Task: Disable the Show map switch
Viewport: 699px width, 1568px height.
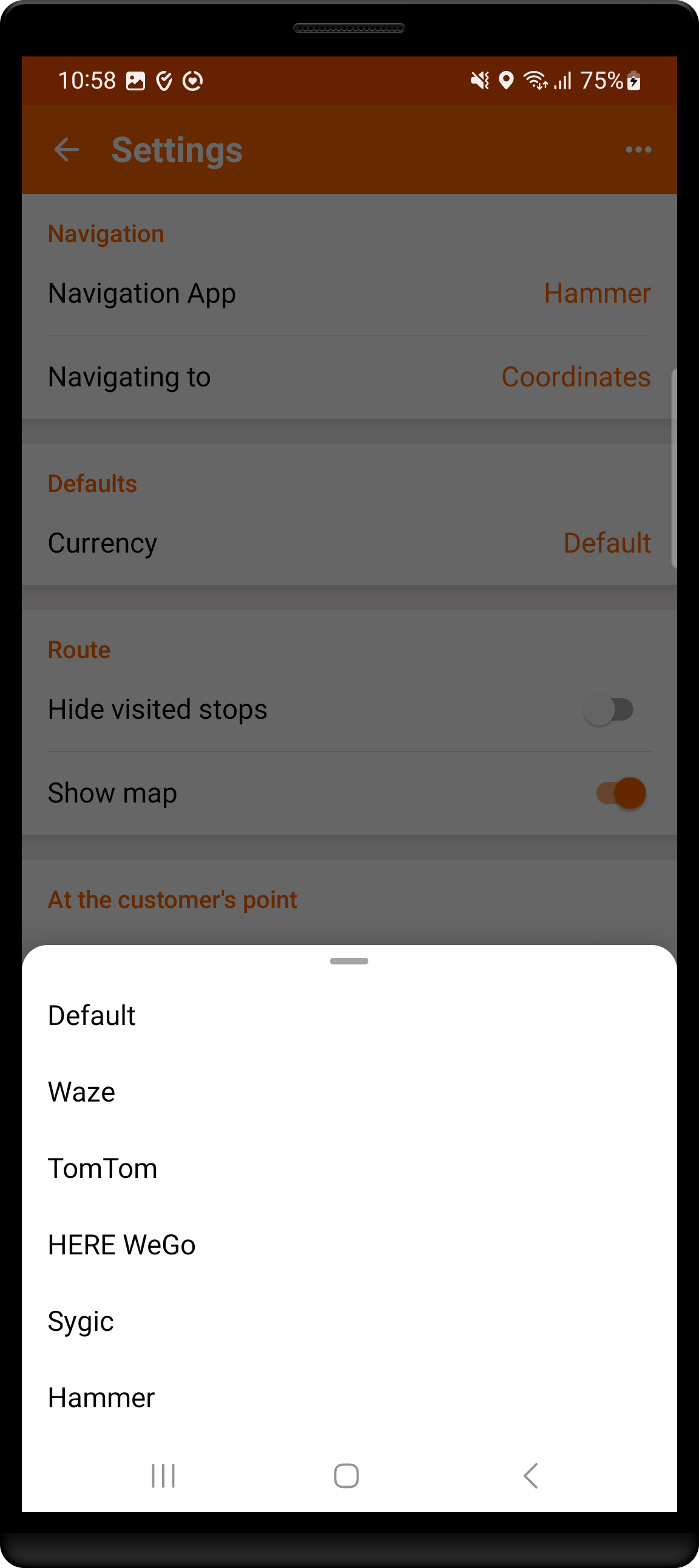Action: point(620,793)
